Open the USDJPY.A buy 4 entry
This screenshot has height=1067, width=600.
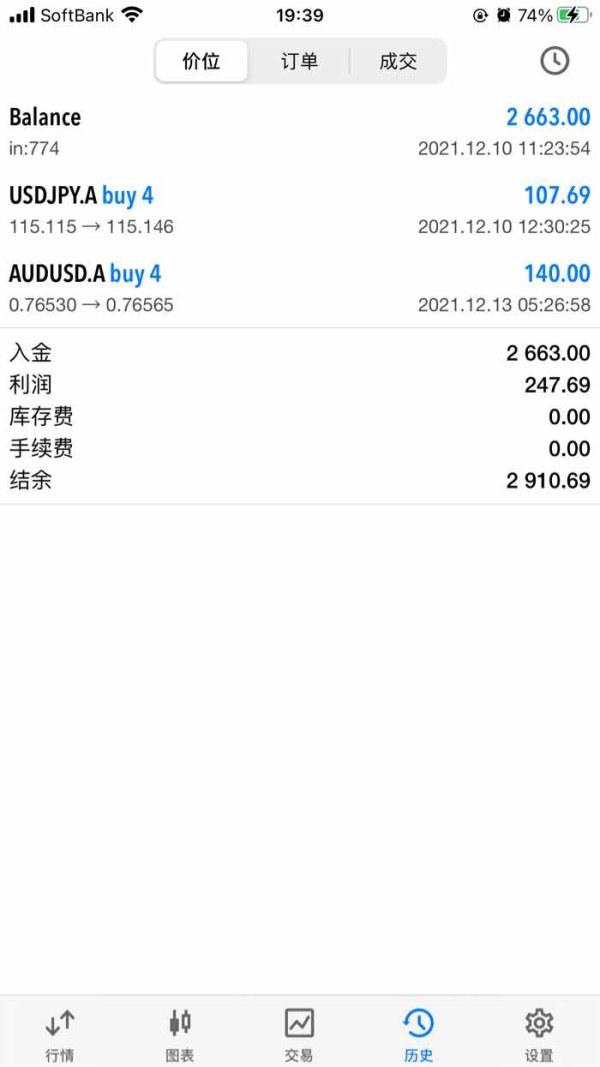pos(300,210)
